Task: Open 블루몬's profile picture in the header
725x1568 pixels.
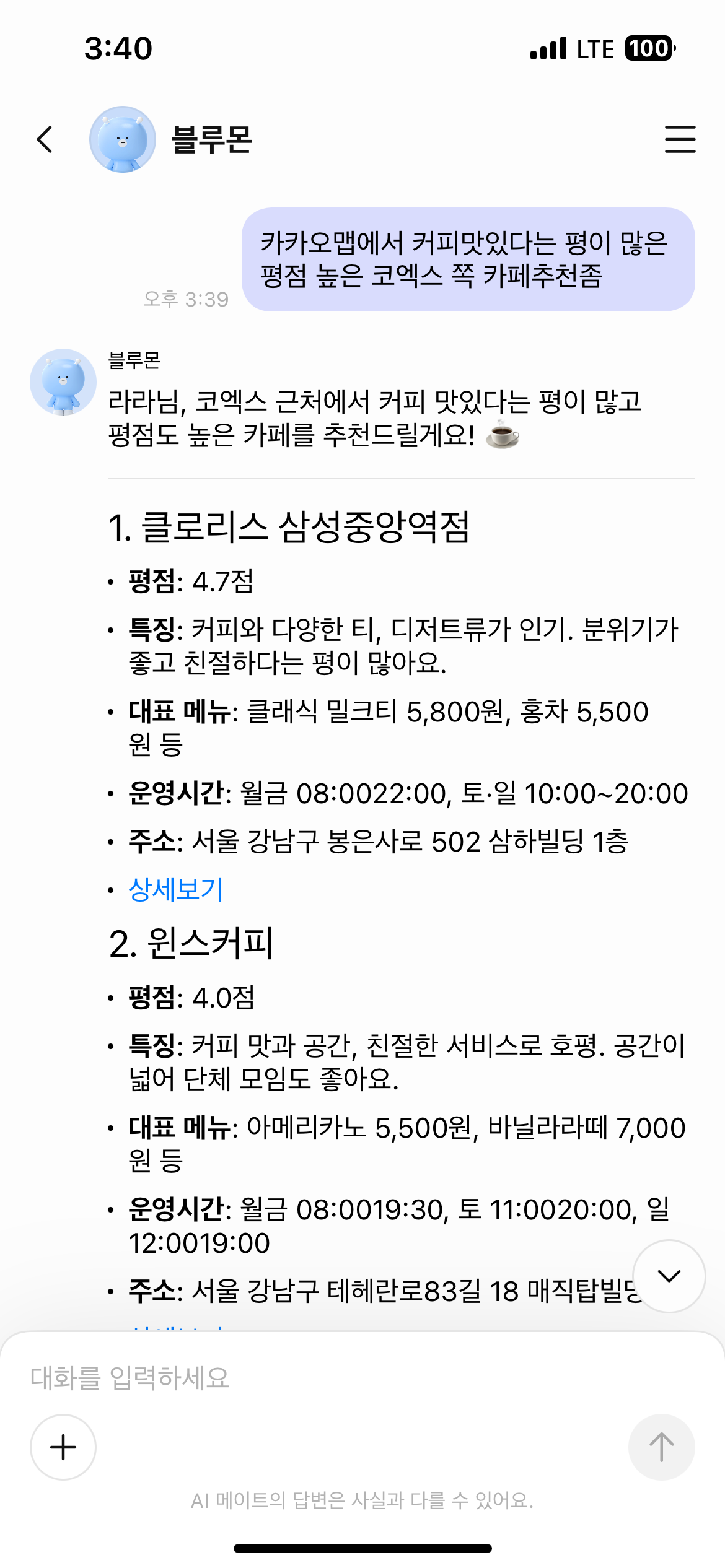Action: point(123,139)
